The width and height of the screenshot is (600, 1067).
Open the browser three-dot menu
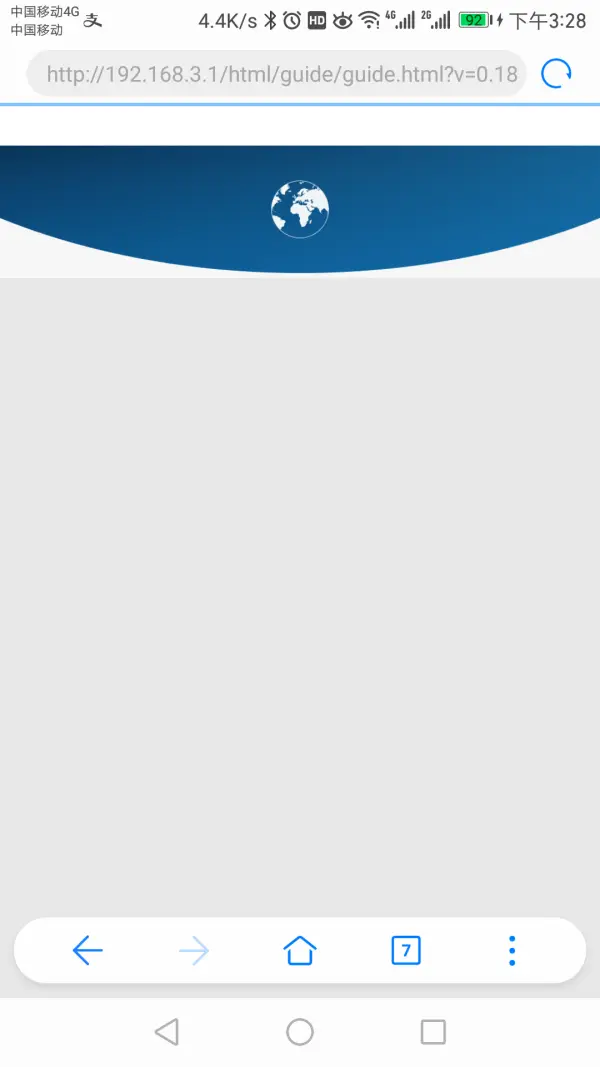pyautogui.click(x=512, y=950)
